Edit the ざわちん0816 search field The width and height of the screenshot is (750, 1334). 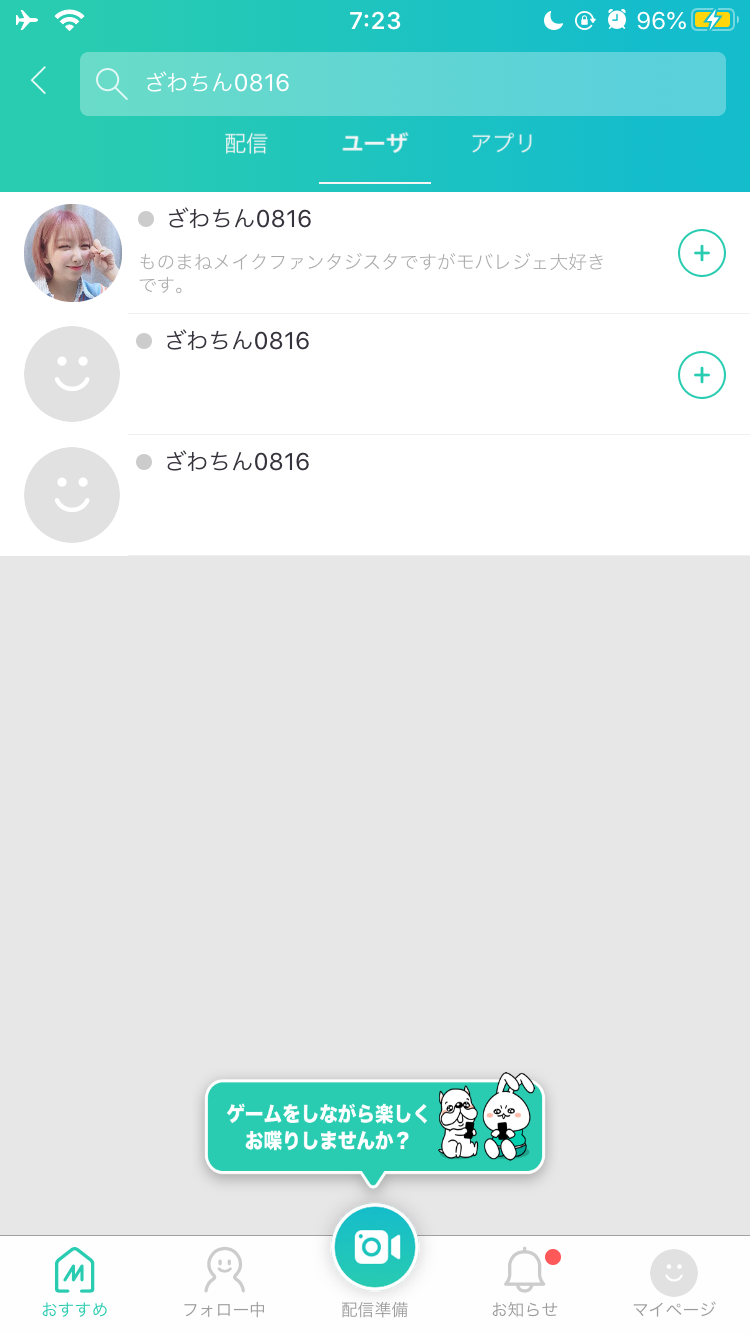click(403, 84)
